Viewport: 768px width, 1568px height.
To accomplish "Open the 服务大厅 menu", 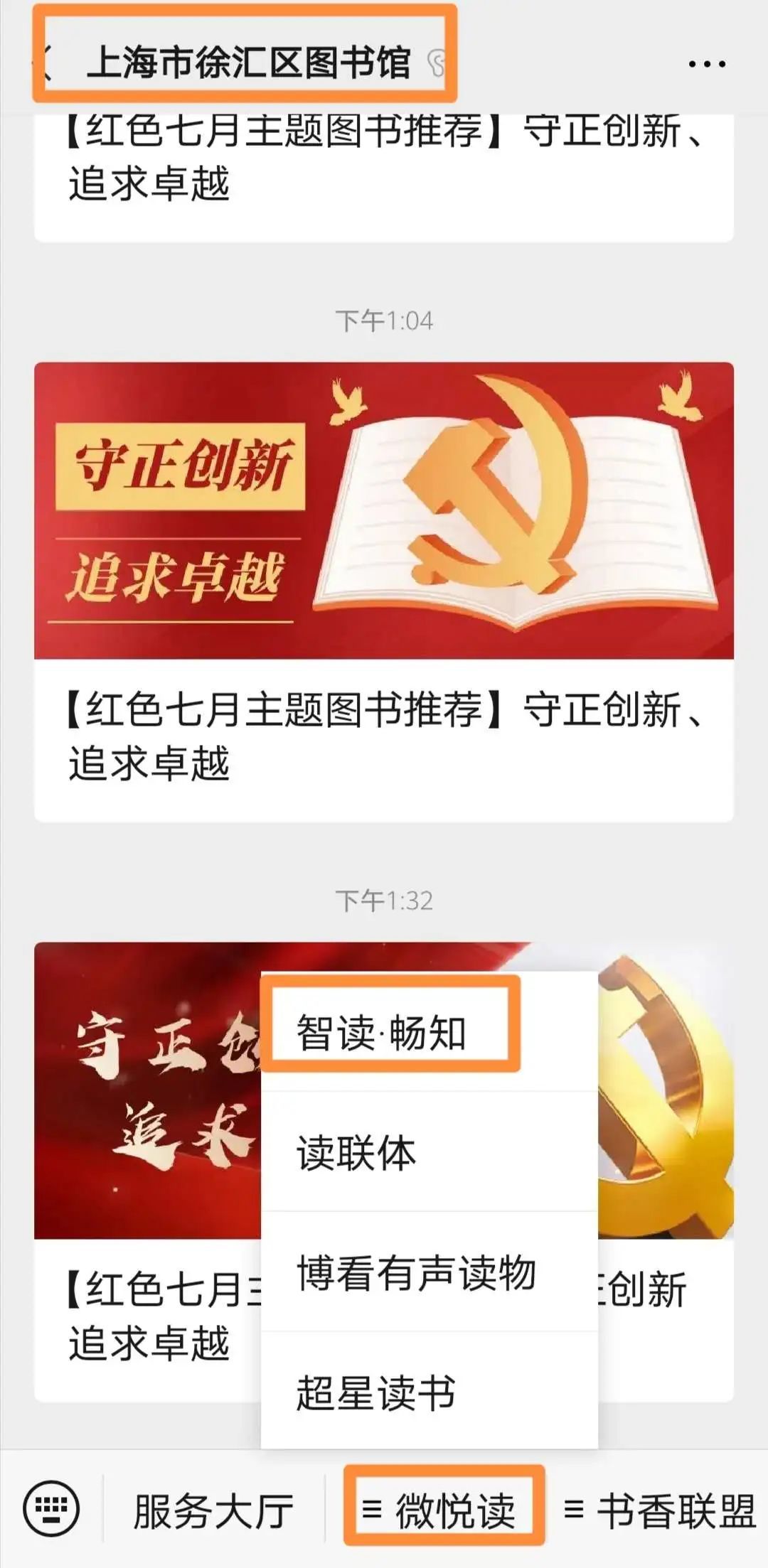I will [213, 1510].
